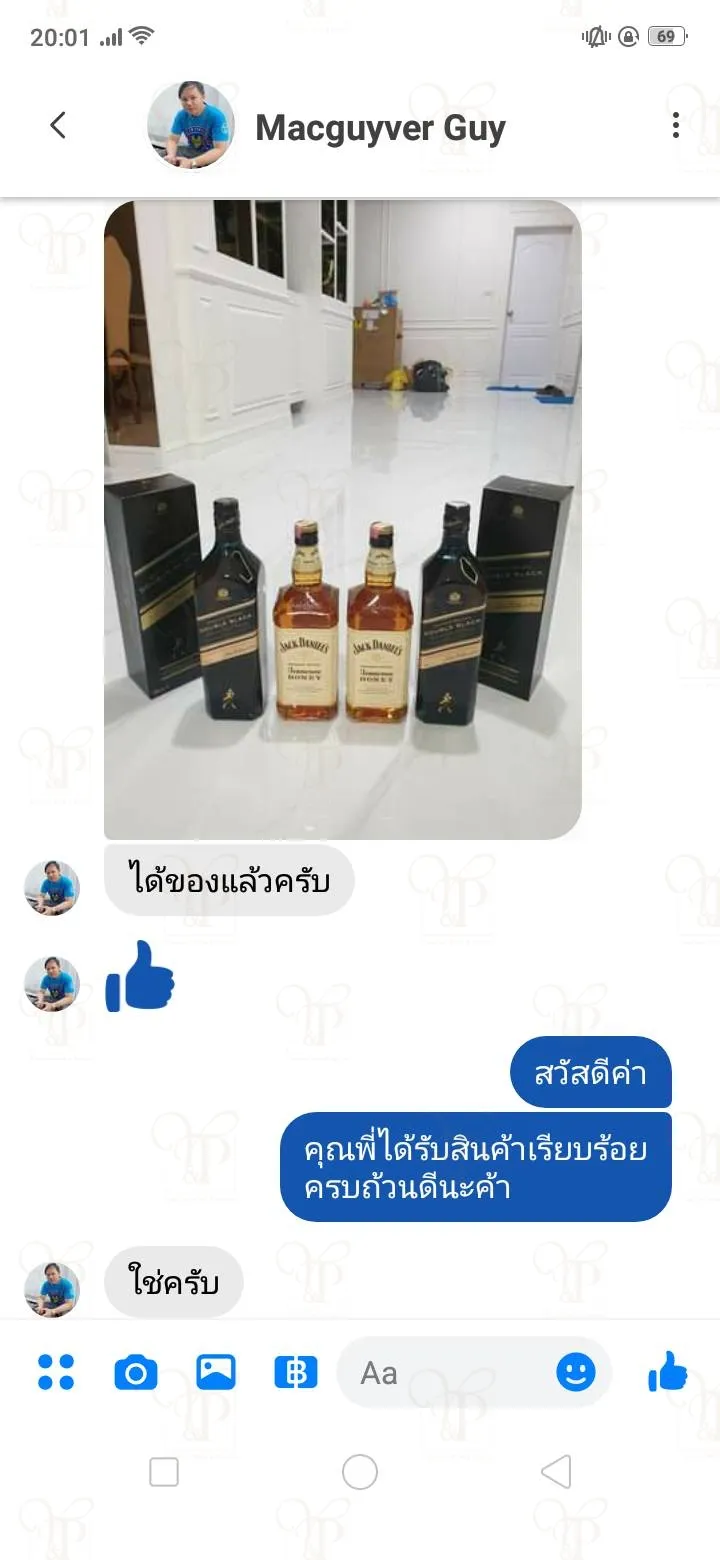Launch the camera to take a photo
This screenshot has height=1560, width=720.
pyautogui.click(x=136, y=1373)
